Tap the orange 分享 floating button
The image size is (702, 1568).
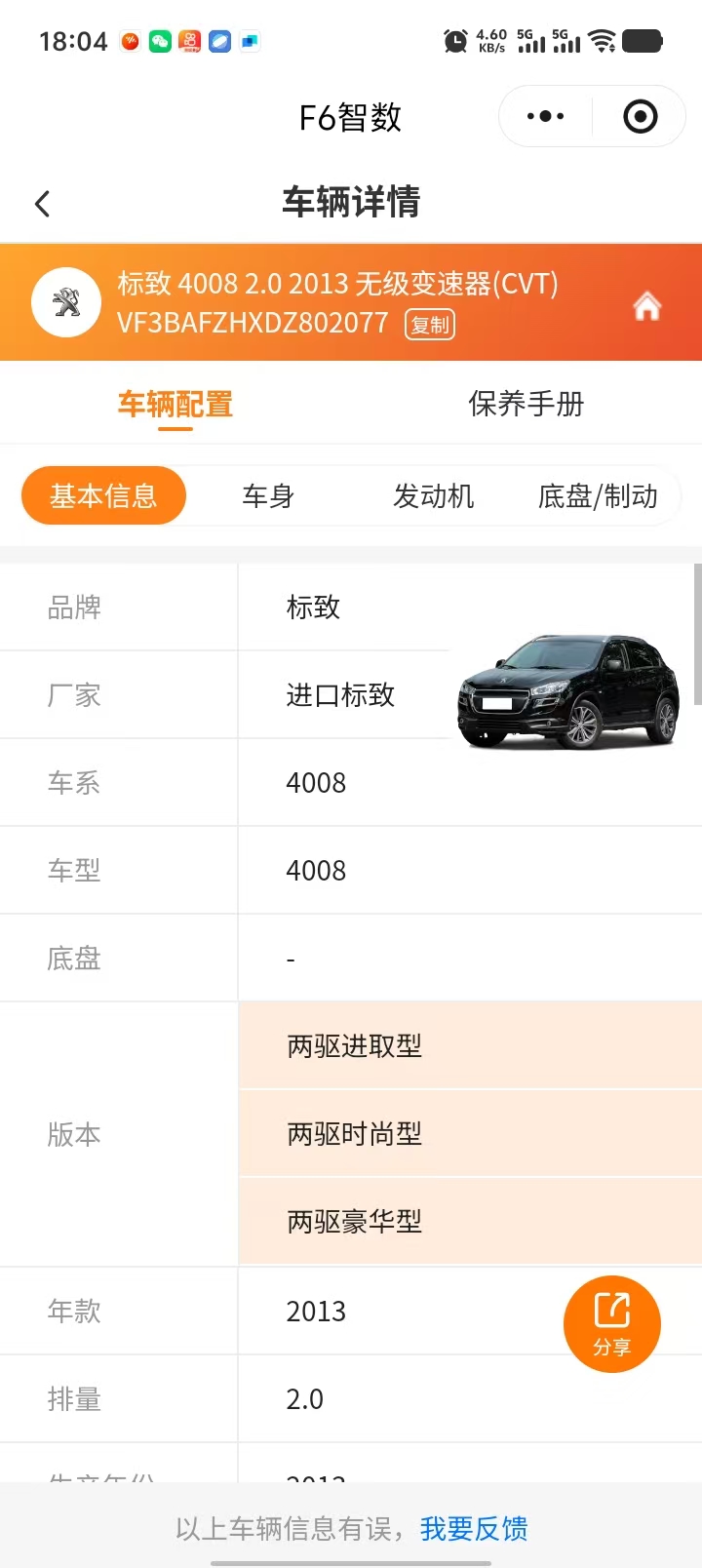[x=611, y=1323]
